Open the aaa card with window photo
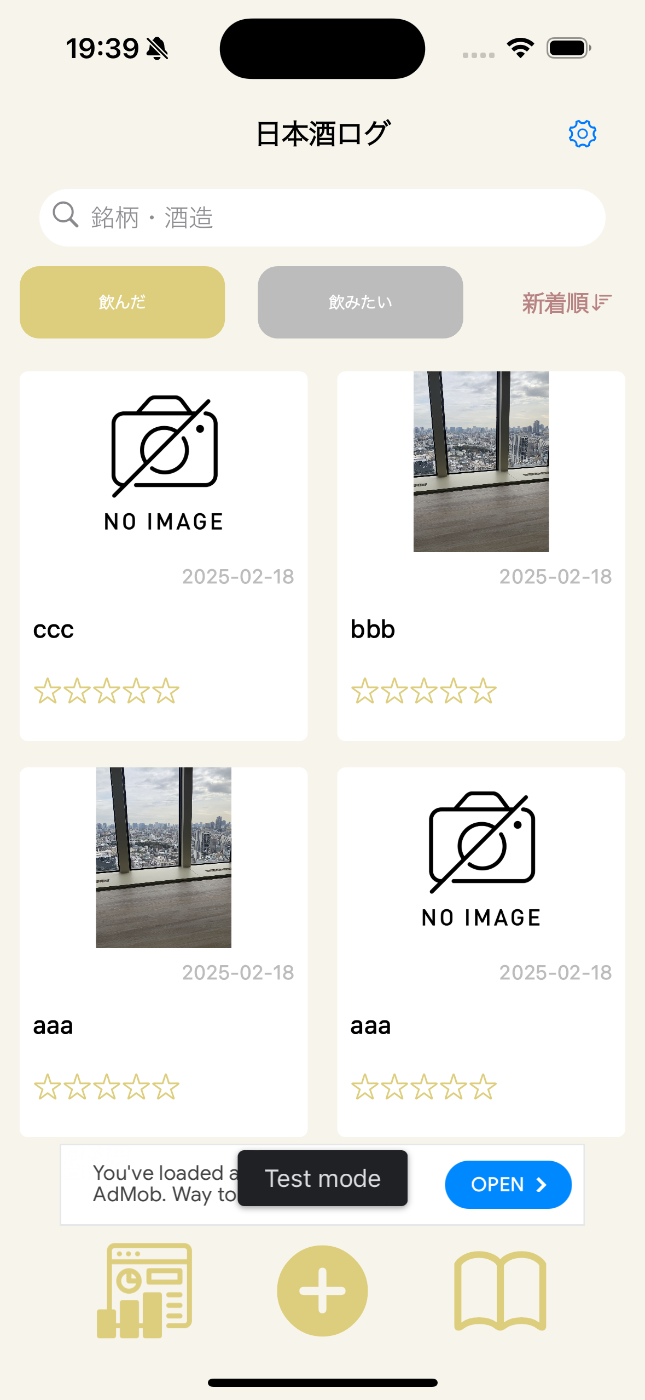 (164, 952)
